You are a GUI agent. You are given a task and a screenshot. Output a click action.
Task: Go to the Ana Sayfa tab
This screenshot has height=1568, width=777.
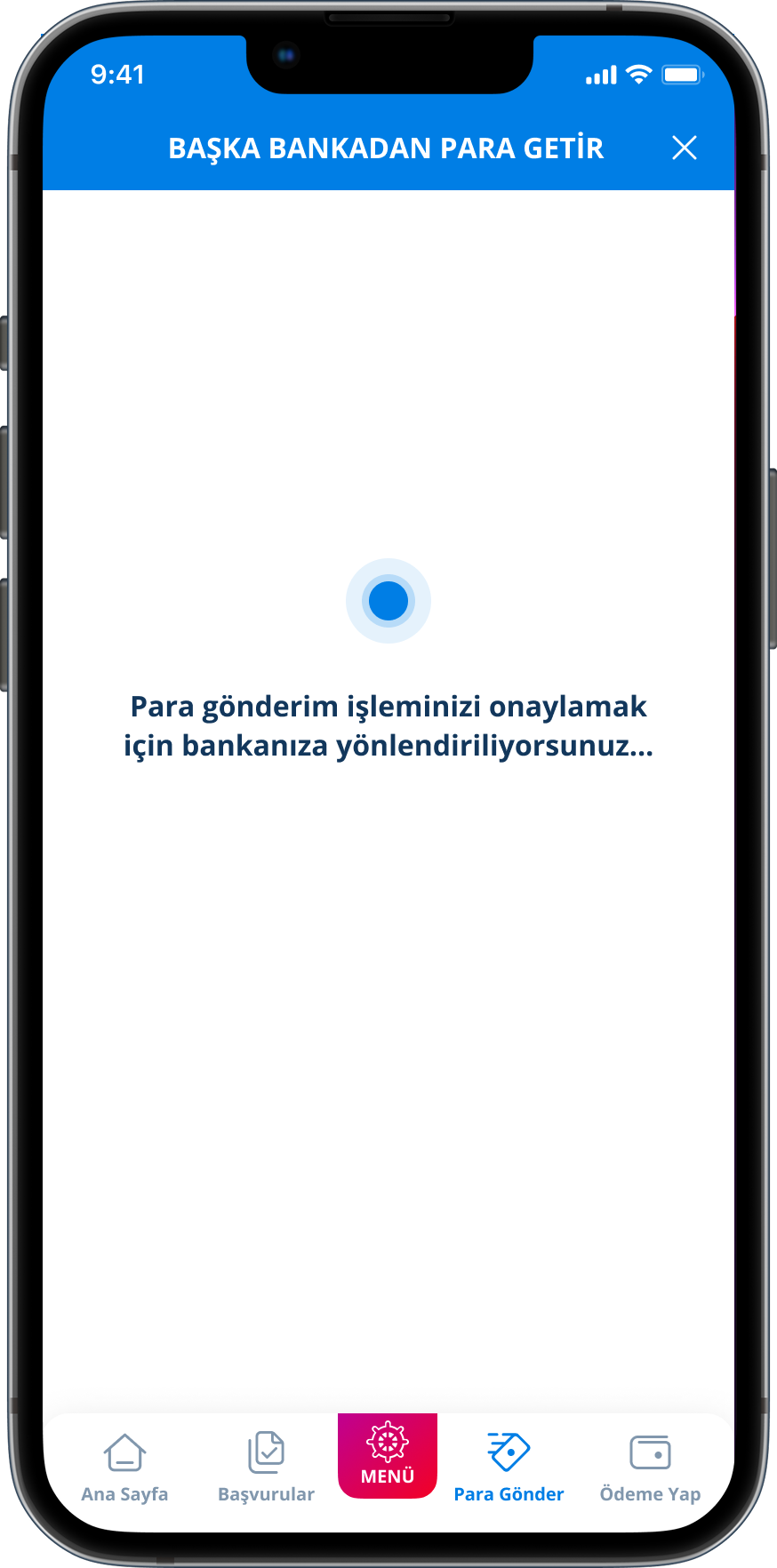124,1467
